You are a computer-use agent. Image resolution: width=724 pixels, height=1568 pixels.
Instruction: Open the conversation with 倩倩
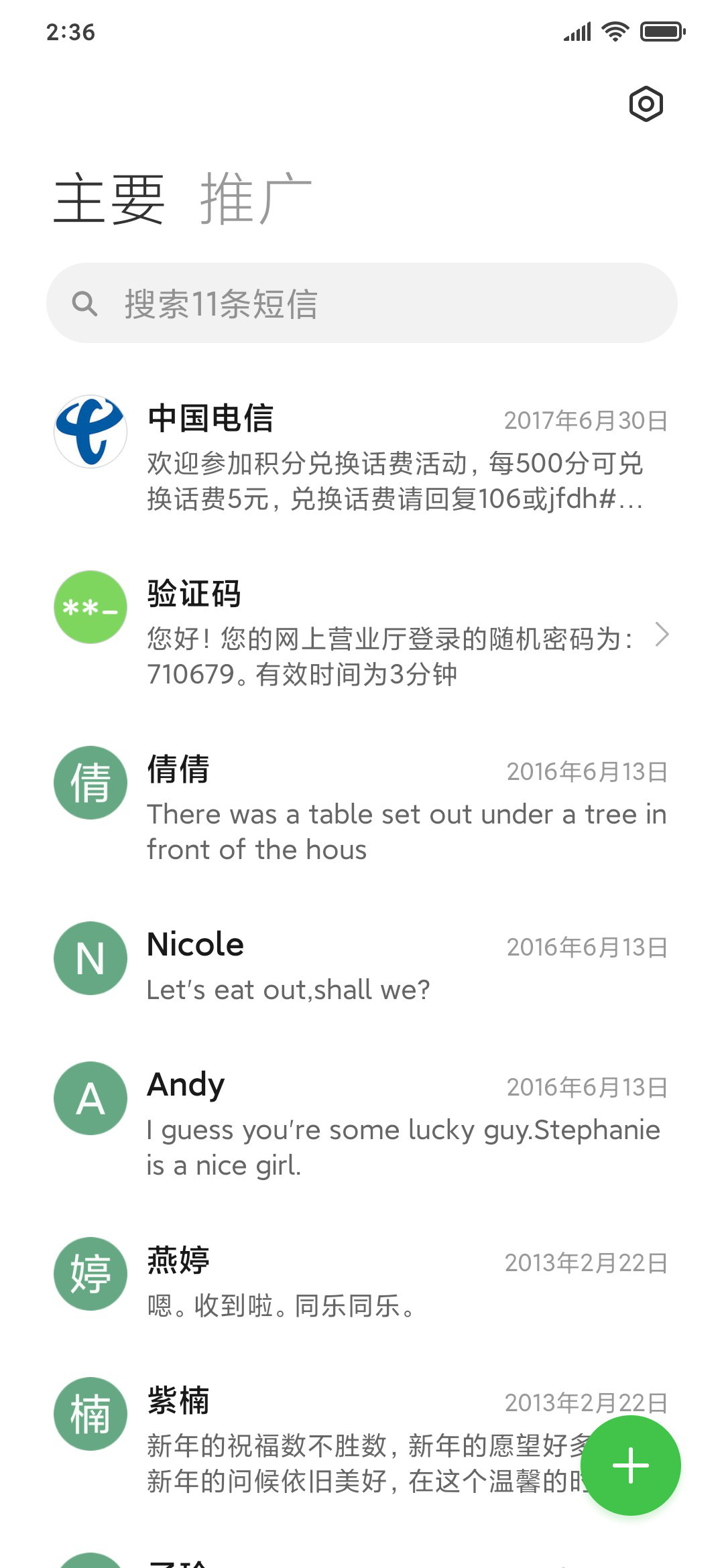coord(362,807)
